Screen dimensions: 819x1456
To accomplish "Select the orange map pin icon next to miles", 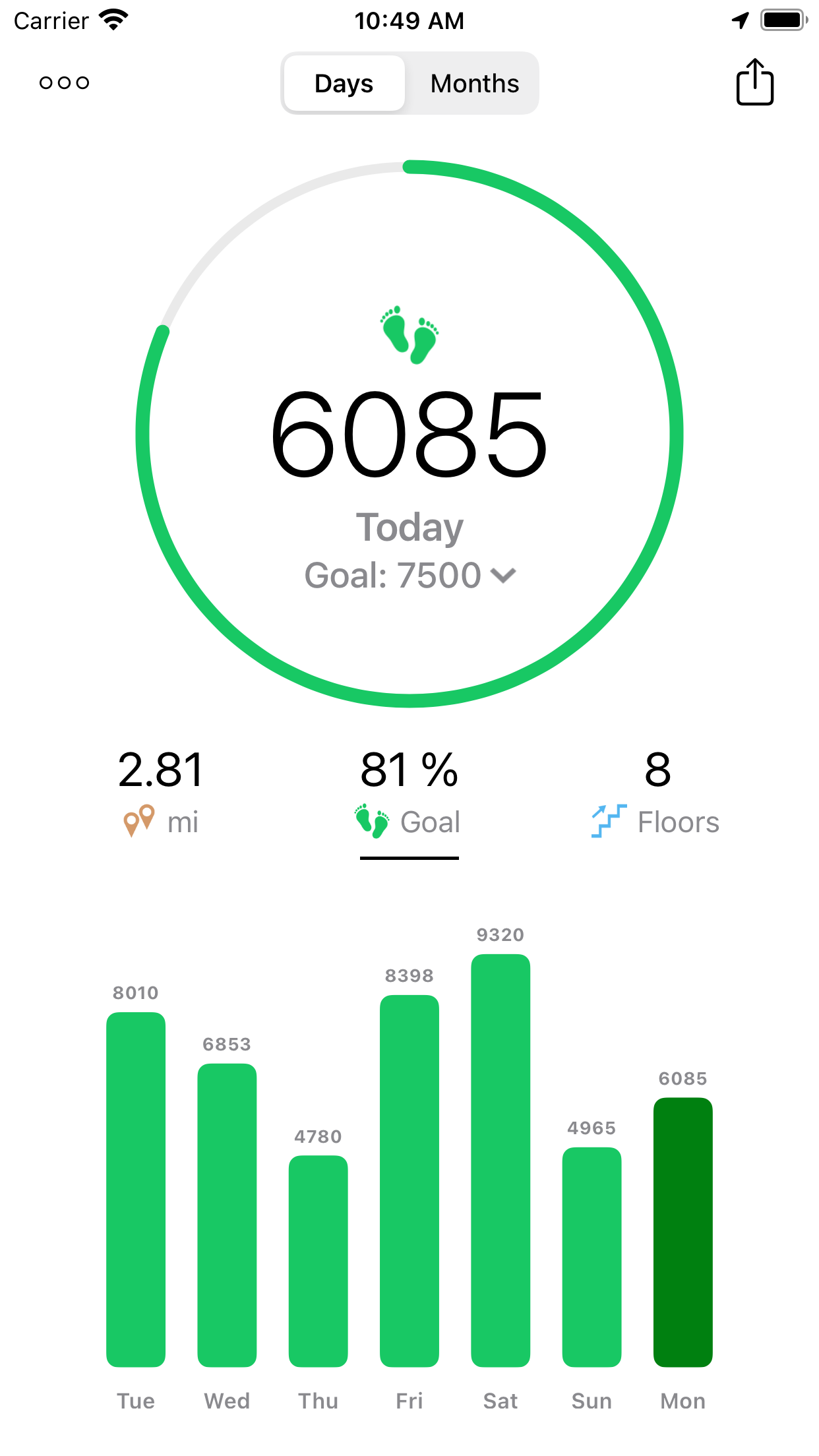I will 139,821.
